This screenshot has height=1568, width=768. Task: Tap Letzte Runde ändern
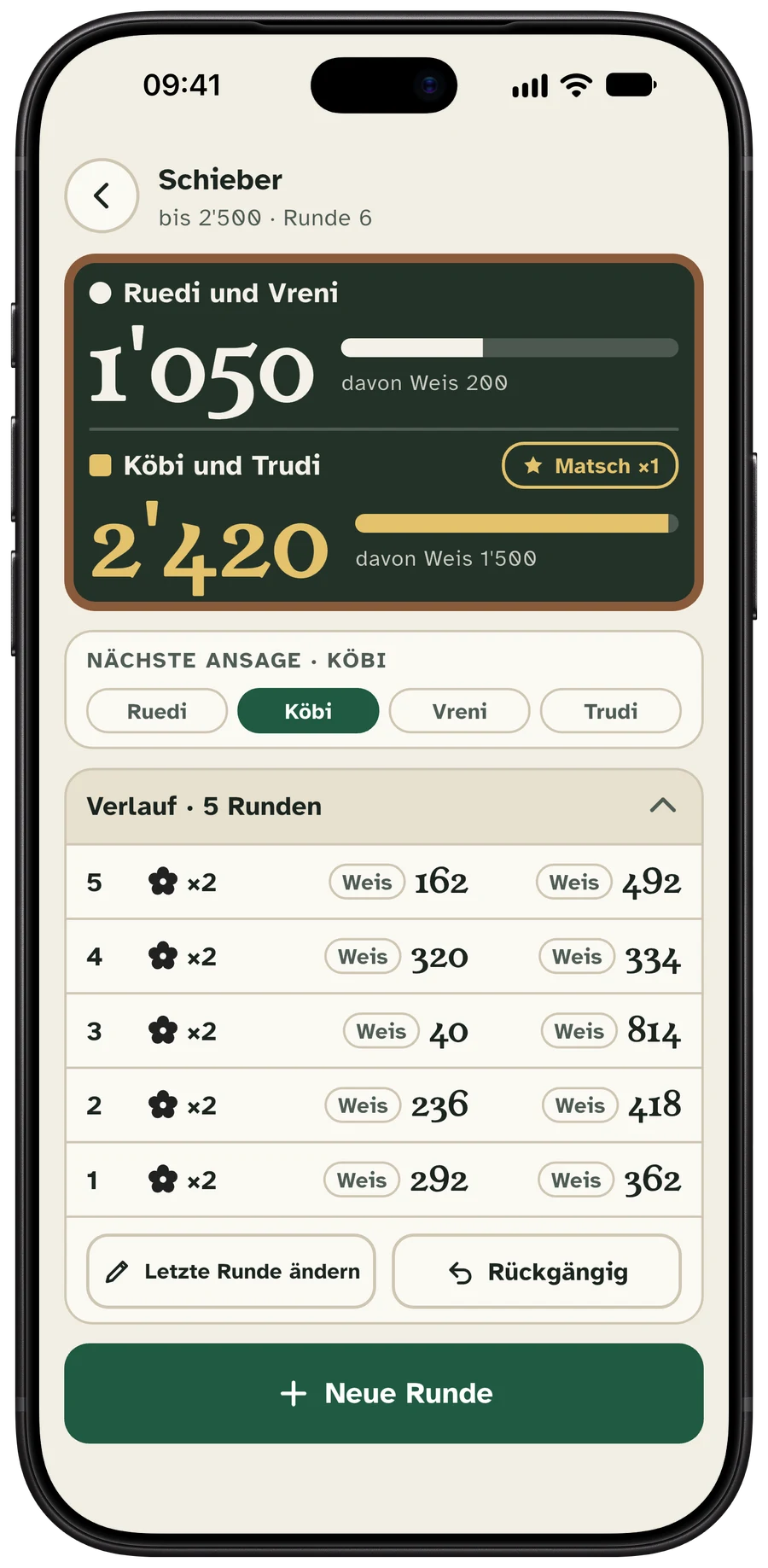pos(231,1271)
